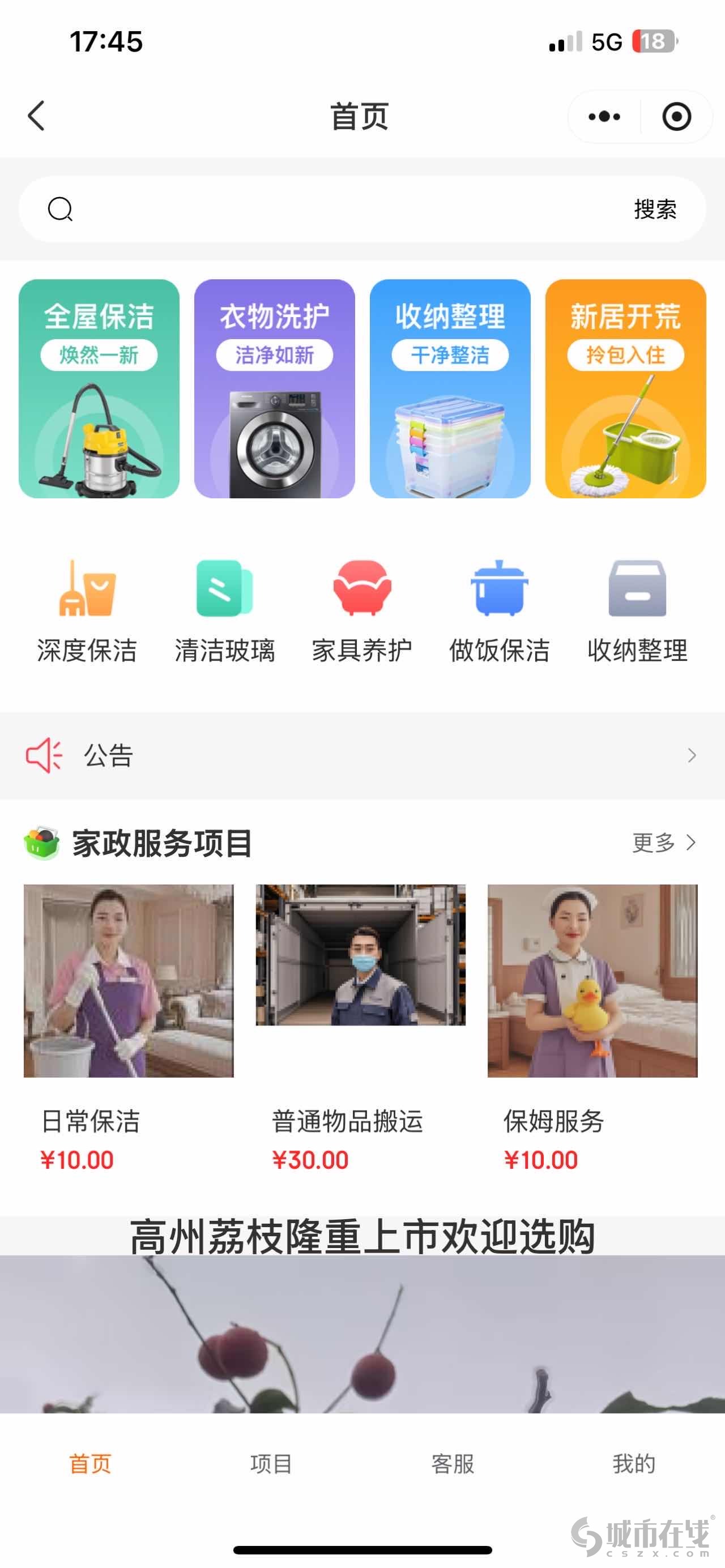
Task: View the 保姆服务 service card
Action: tap(592, 1023)
